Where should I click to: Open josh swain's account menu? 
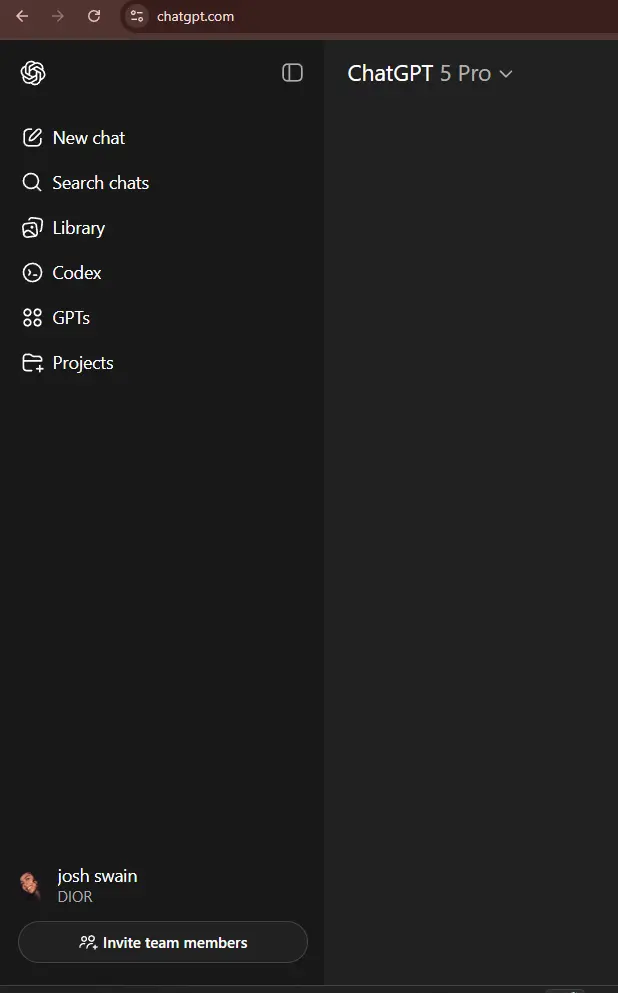tap(162, 885)
